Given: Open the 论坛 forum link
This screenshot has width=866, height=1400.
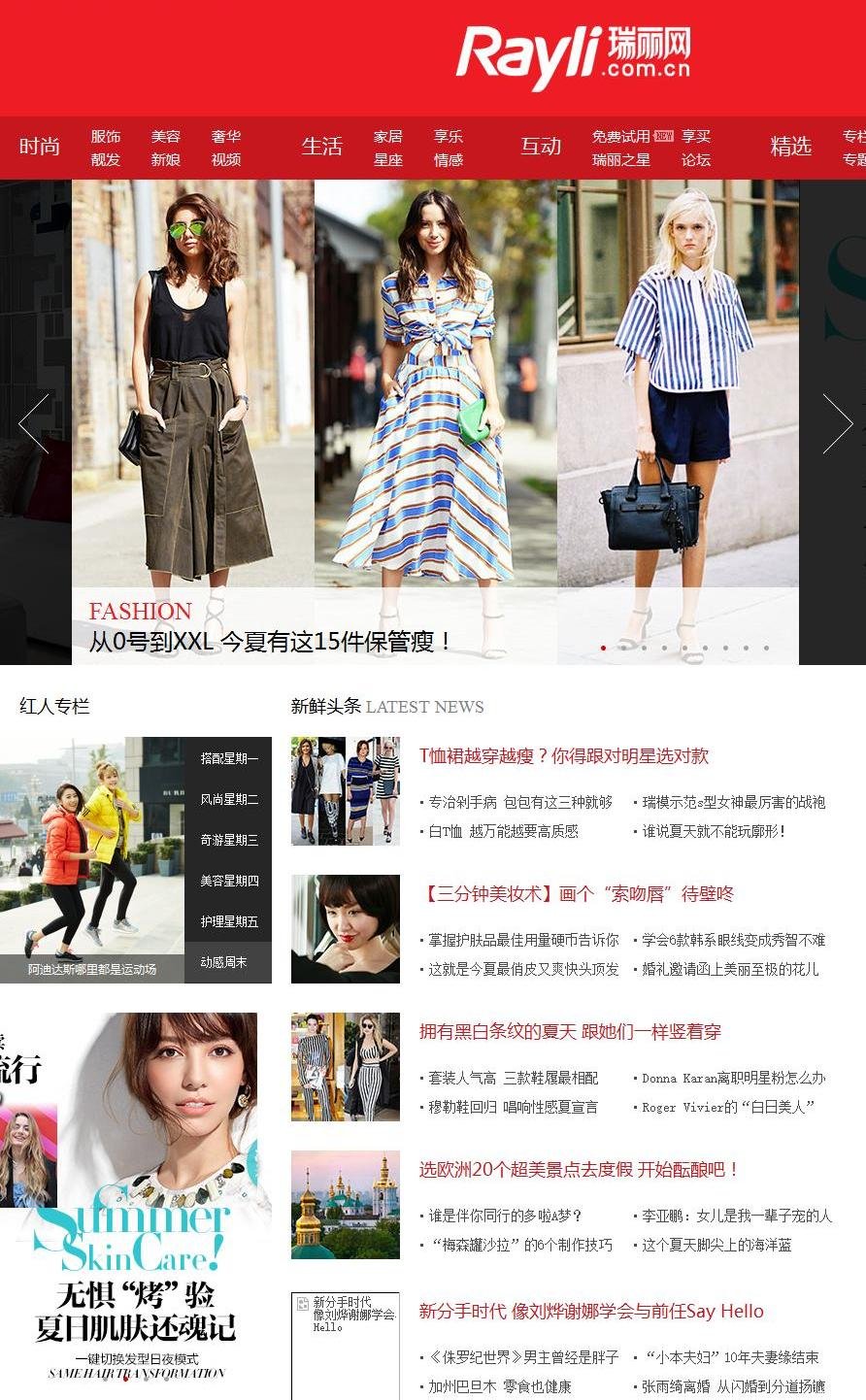Looking at the screenshot, I should [x=696, y=160].
